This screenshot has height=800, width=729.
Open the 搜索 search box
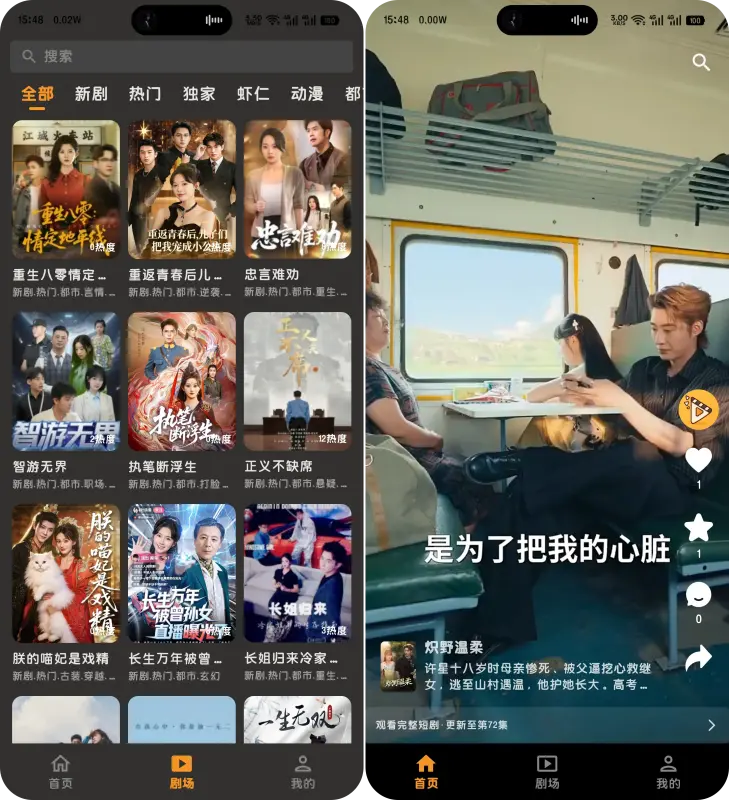pos(181,57)
